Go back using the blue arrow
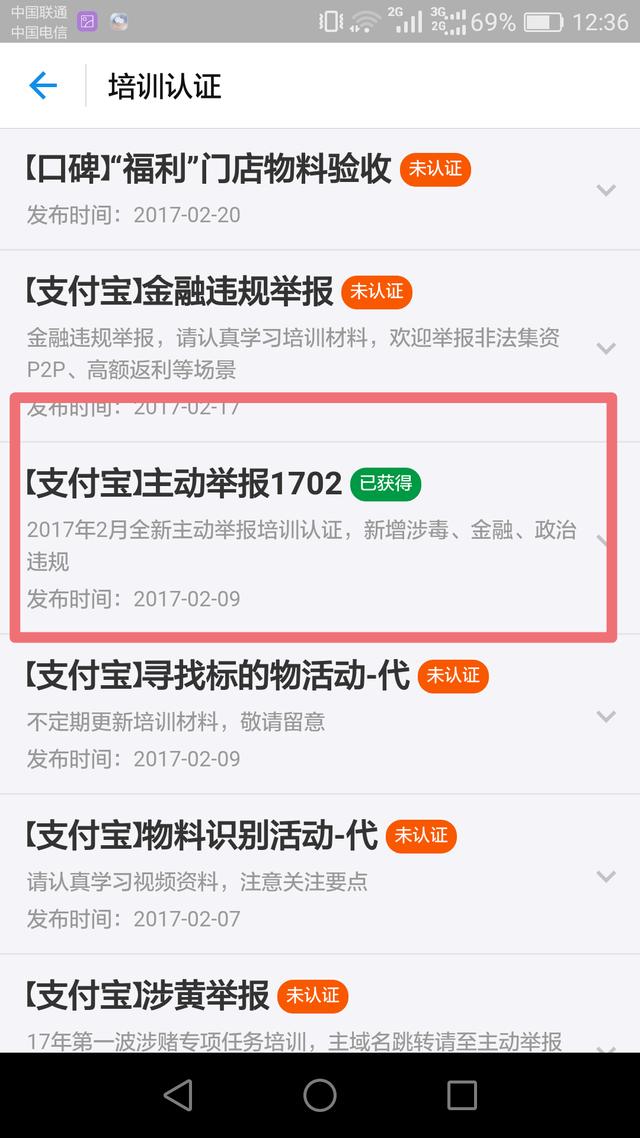 [43, 86]
